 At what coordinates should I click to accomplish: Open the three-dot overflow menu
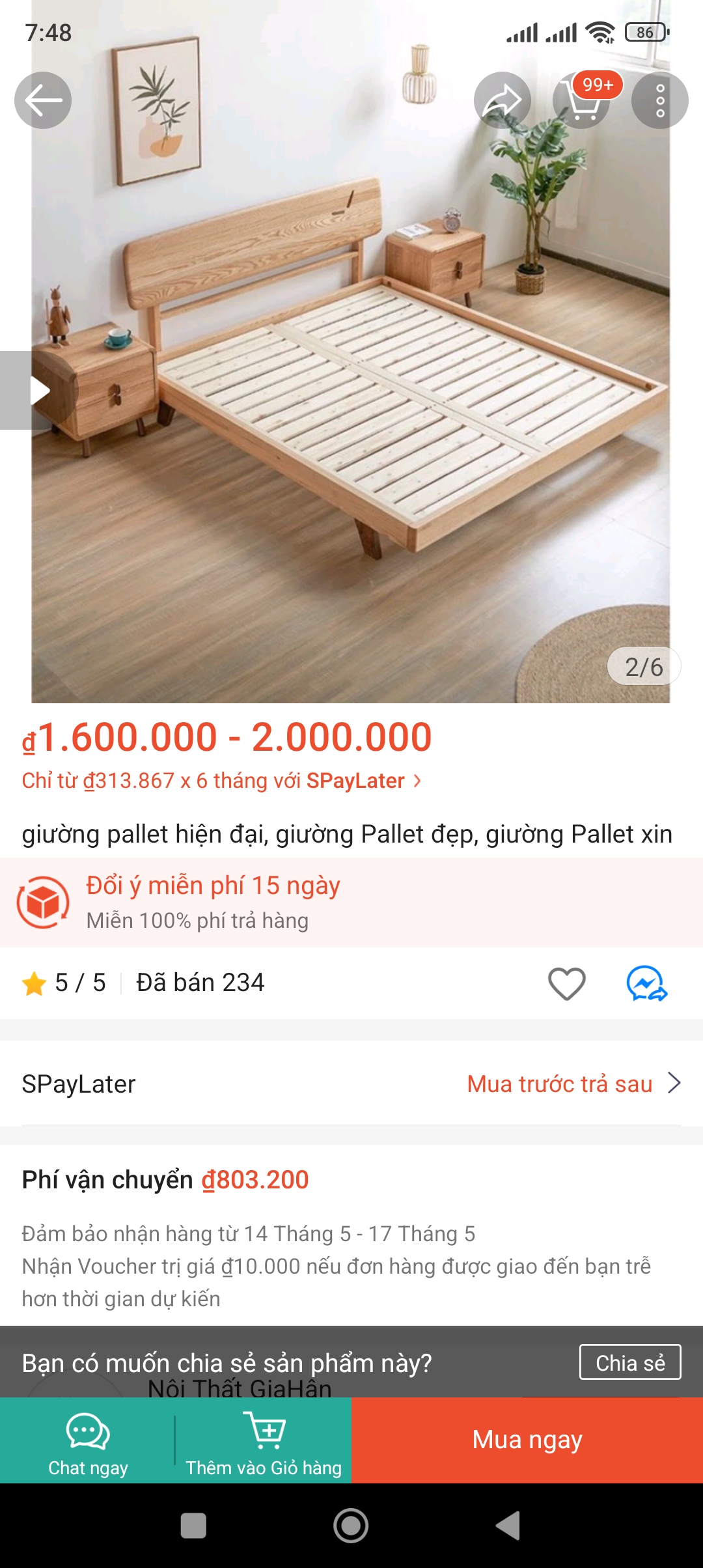(x=660, y=100)
